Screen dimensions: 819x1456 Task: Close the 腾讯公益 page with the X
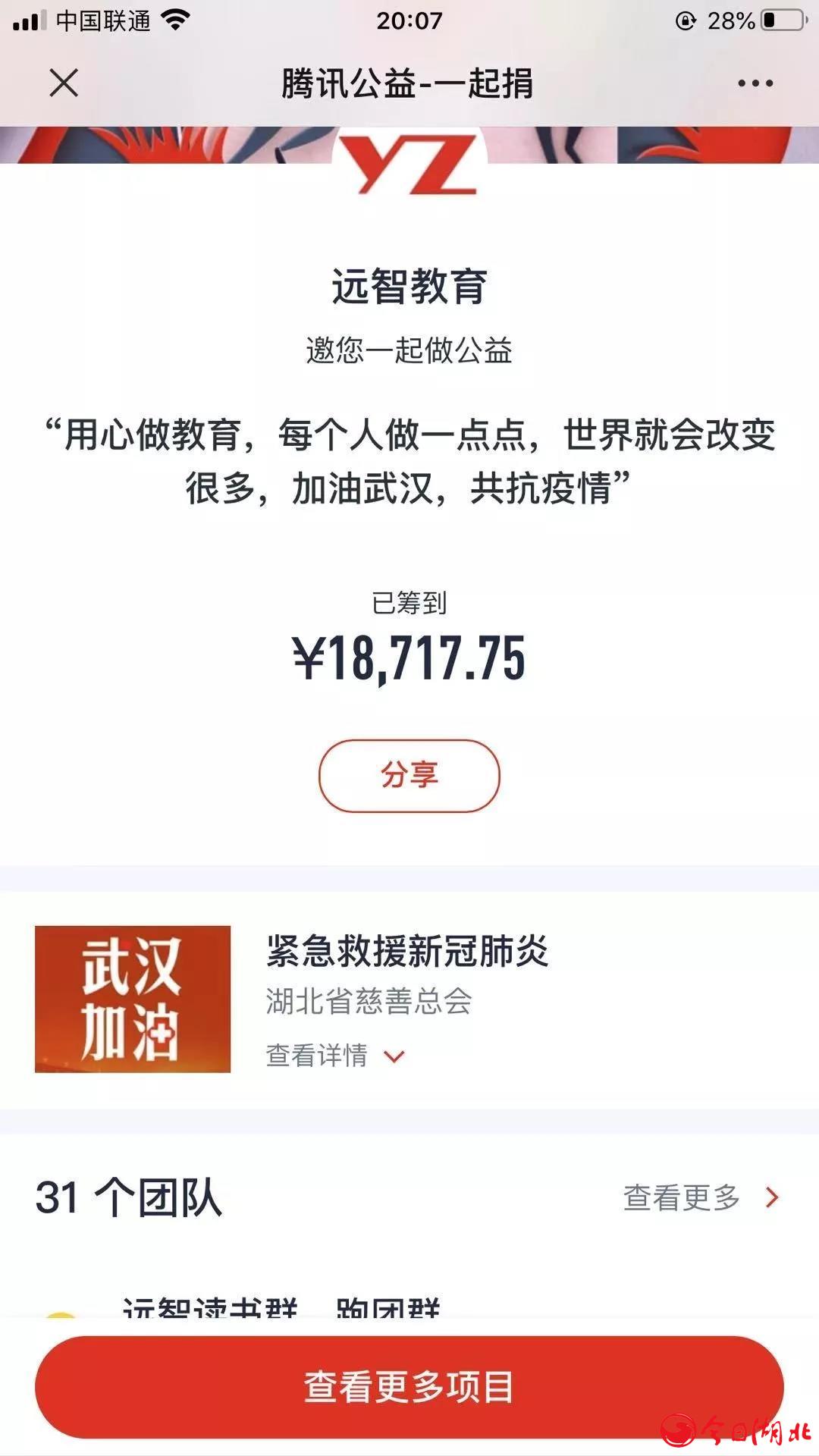(64, 83)
